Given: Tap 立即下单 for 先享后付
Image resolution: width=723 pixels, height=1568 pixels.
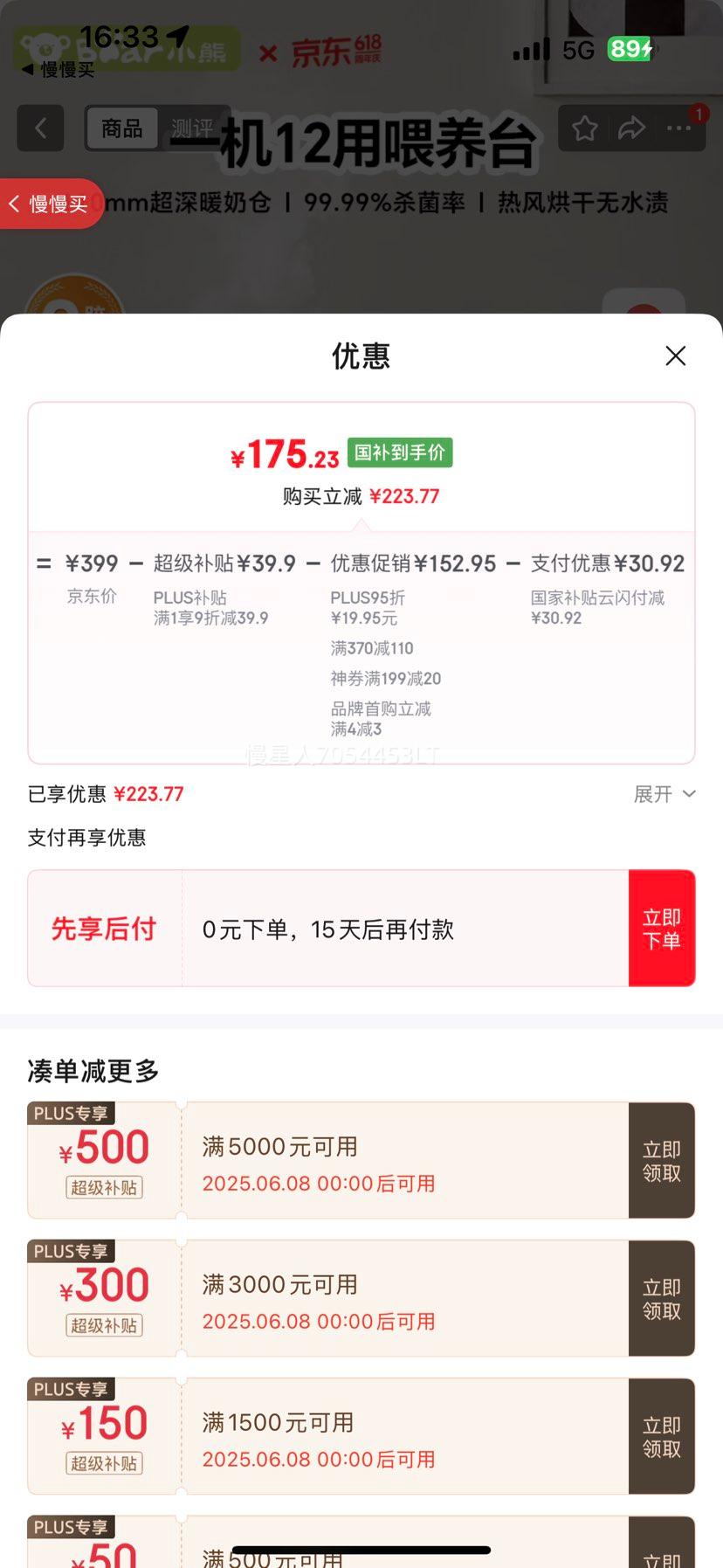Looking at the screenshot, I should (x=661, y=929).
